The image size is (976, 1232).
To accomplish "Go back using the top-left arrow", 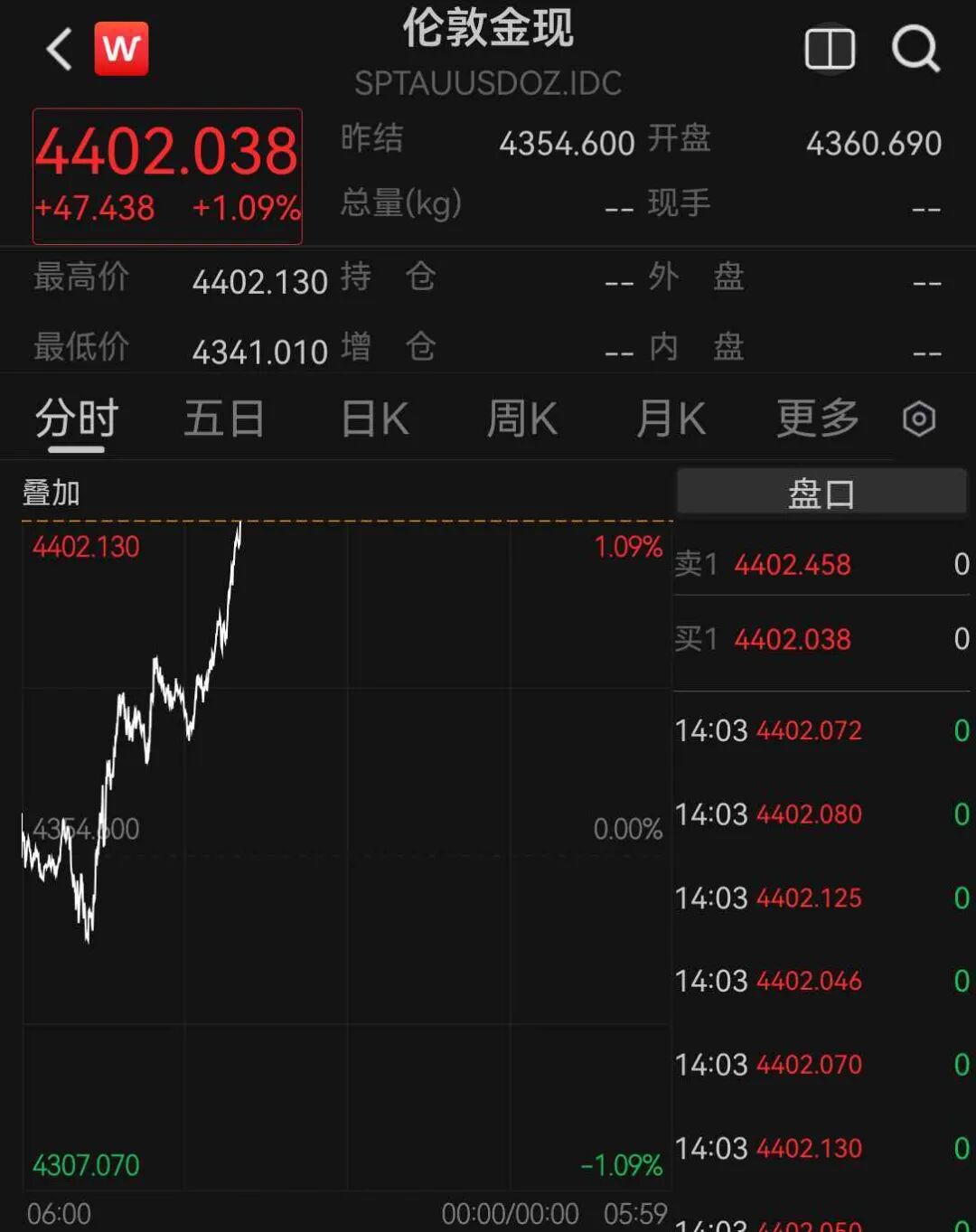I will tap(60, 49).
